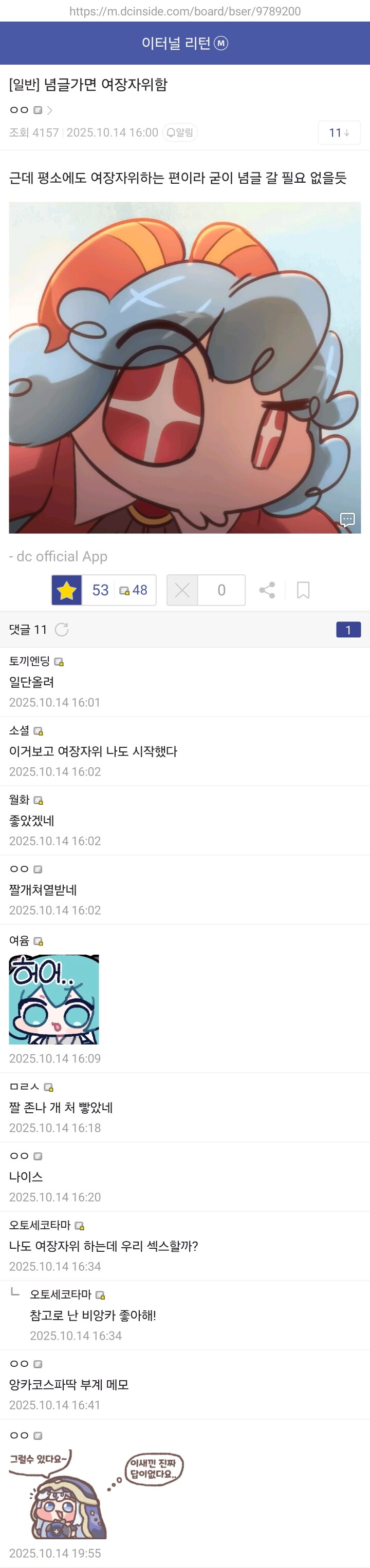The width and height of the screenshot is (370, 1568).
Task: Bookmark this post
Action: (x=303, y=590)
